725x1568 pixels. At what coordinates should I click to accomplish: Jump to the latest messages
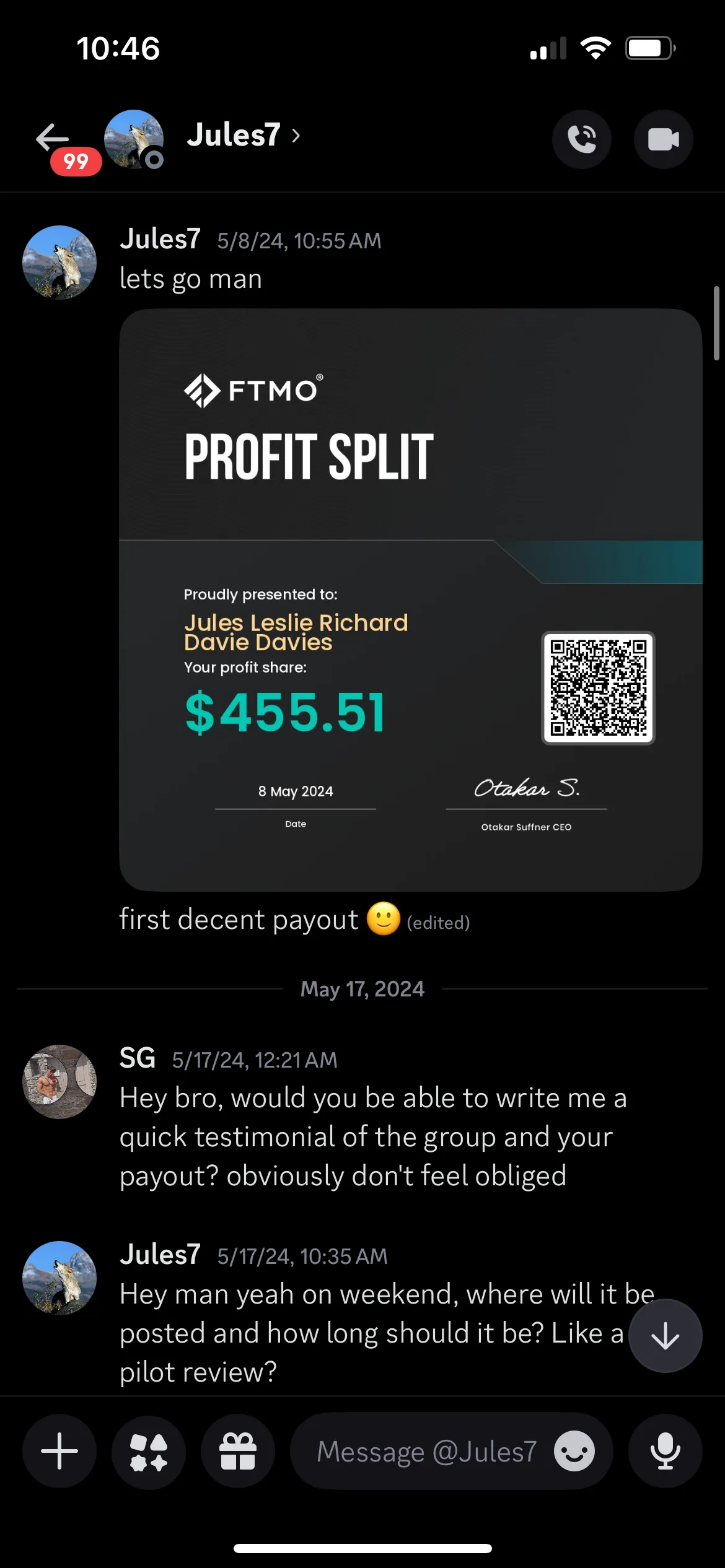[x=665, y=1336]
